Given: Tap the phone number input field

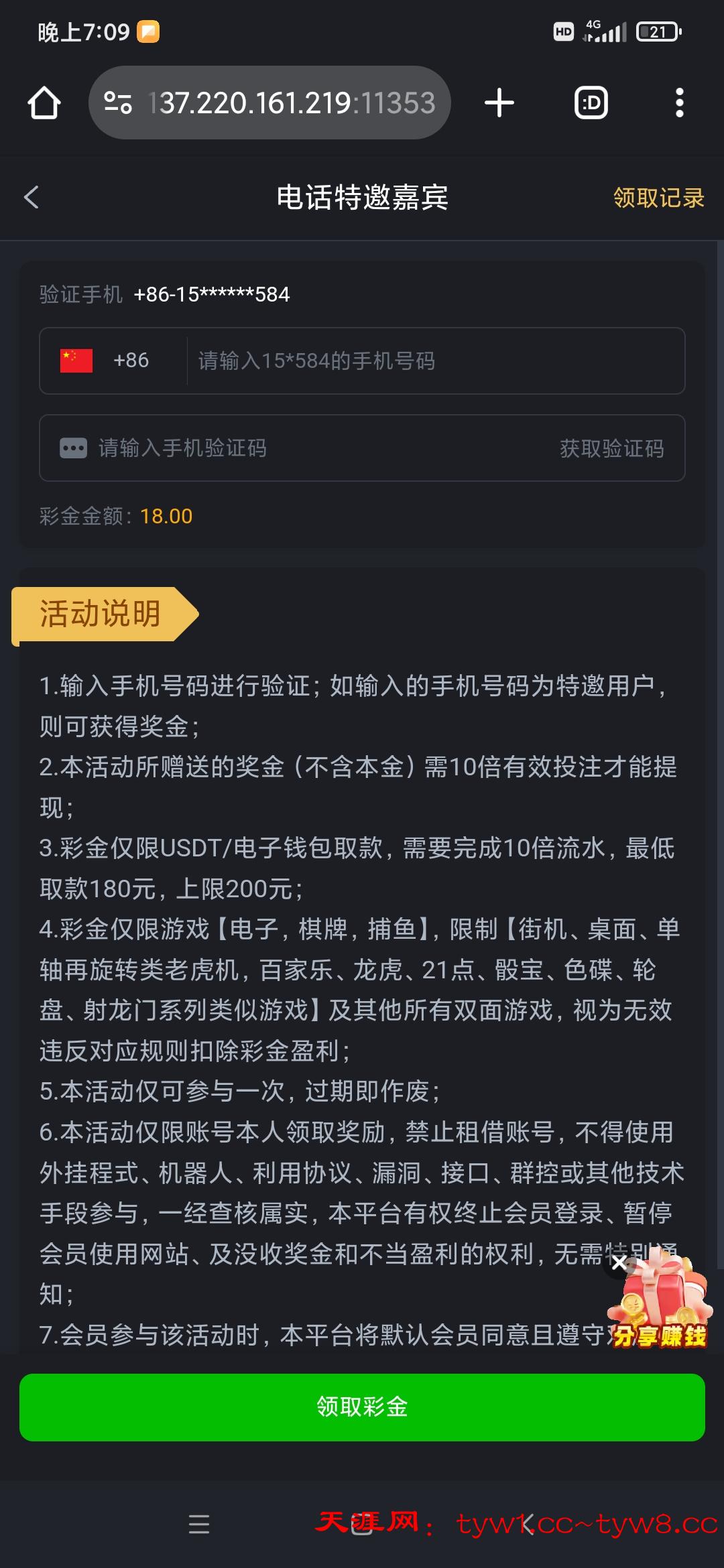Looking at the screenshot, I should coord(436,361).
